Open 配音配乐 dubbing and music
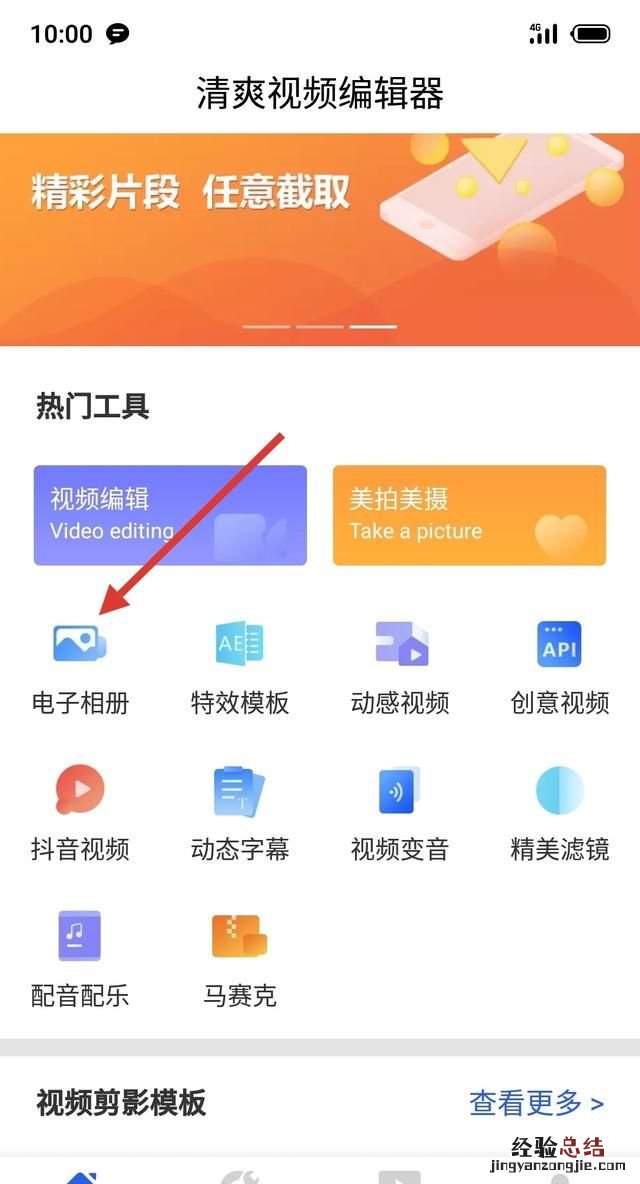Viewport: 640px width, 1184px height. click(x=80, y=958)
